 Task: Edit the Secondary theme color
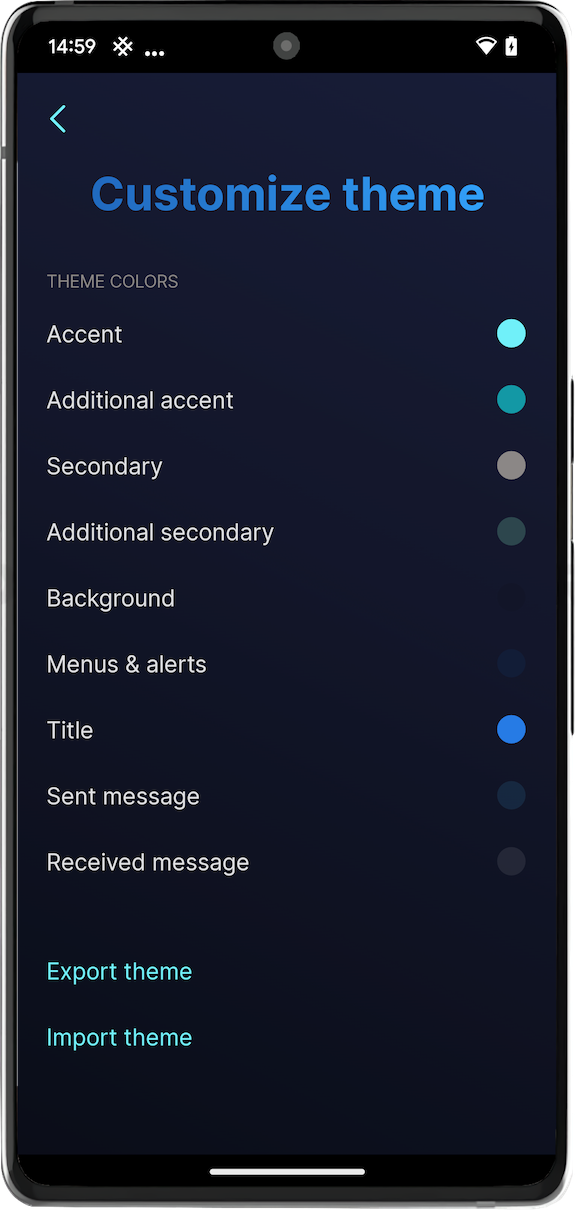(x=286, y=466)
